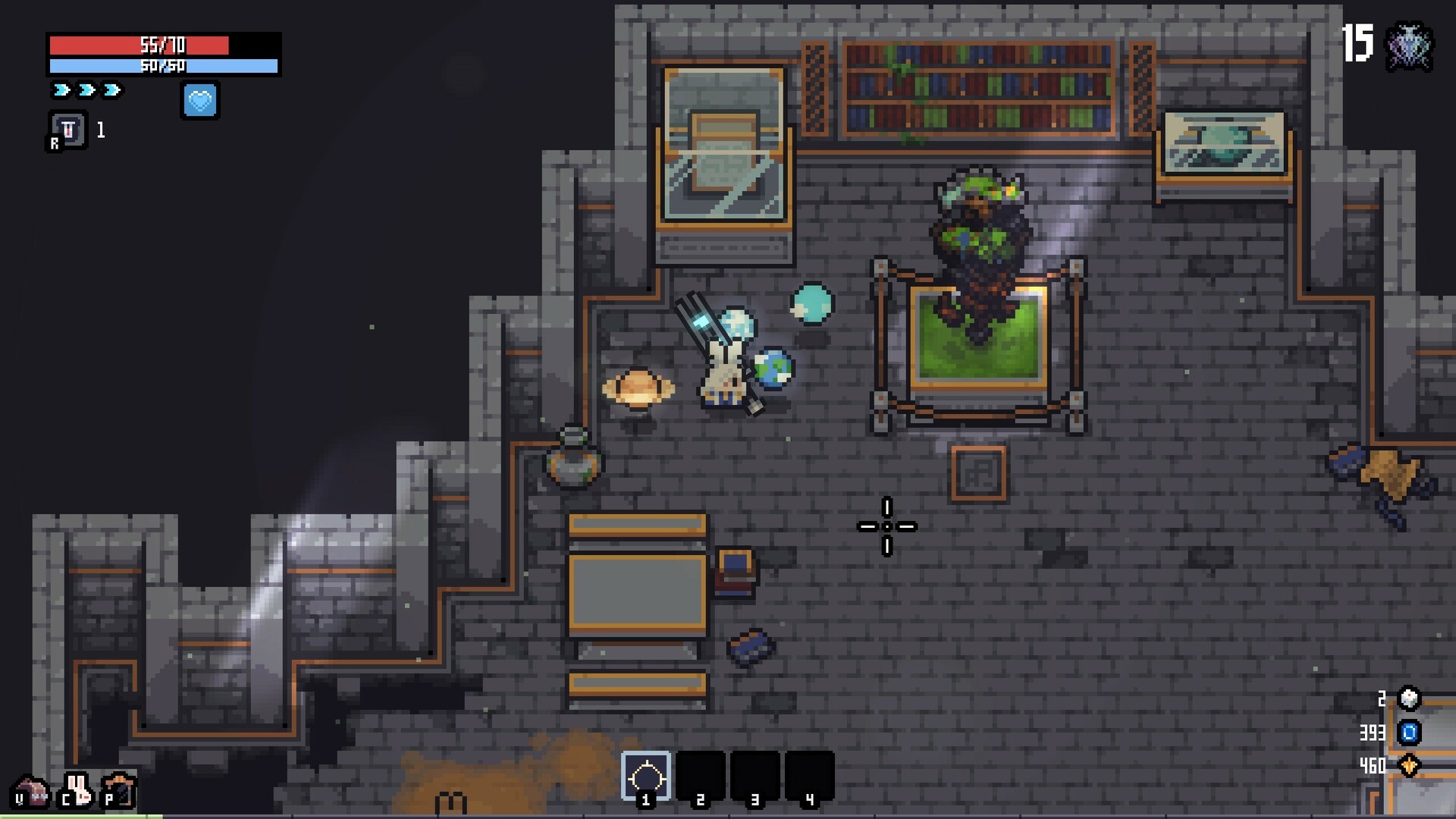
Task: Use the potion item marked R
Action: point(68,130)
